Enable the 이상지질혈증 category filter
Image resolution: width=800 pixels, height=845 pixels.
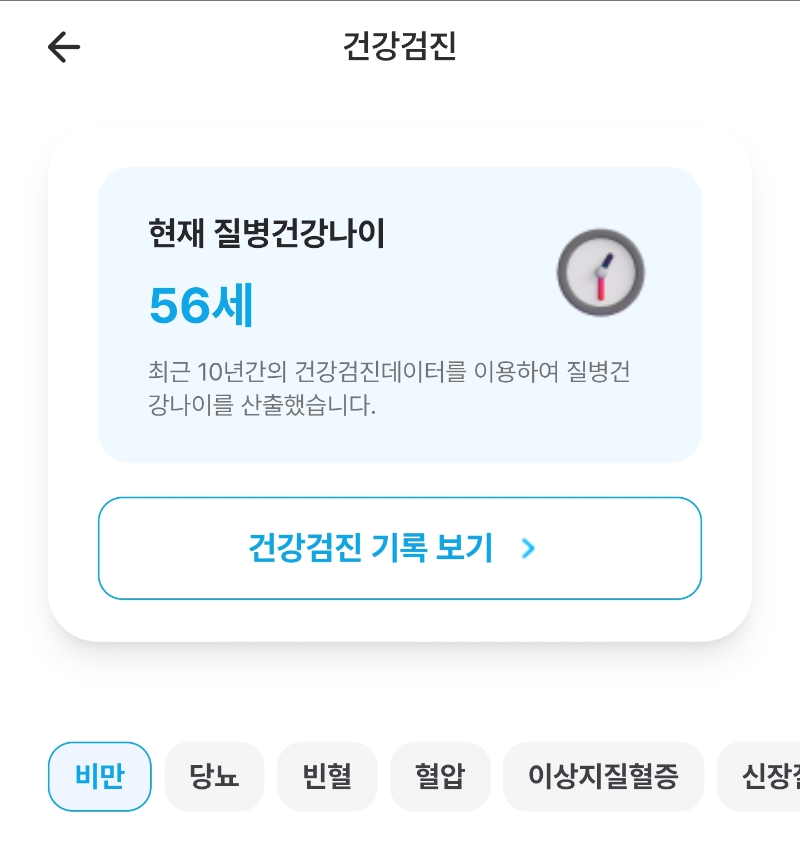604,777
